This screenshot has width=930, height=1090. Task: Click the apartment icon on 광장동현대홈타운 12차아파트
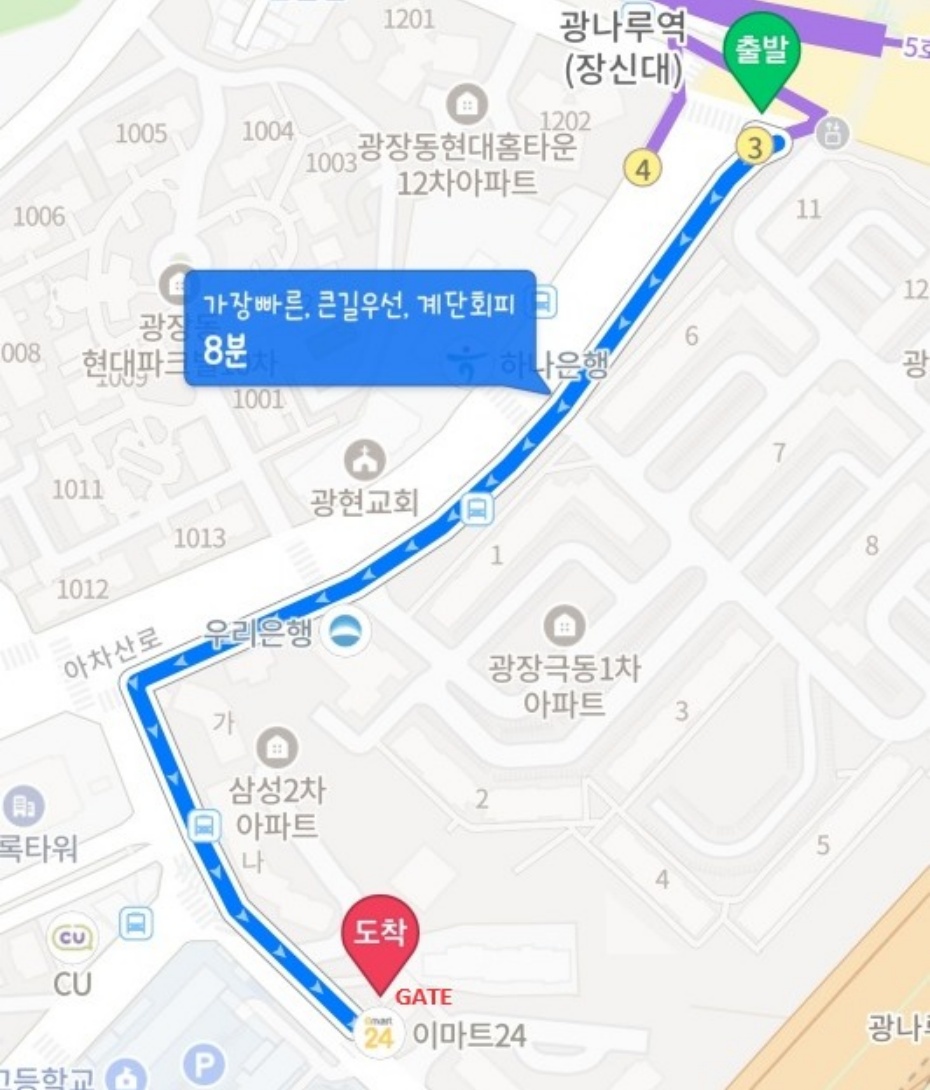click(465, 102)
